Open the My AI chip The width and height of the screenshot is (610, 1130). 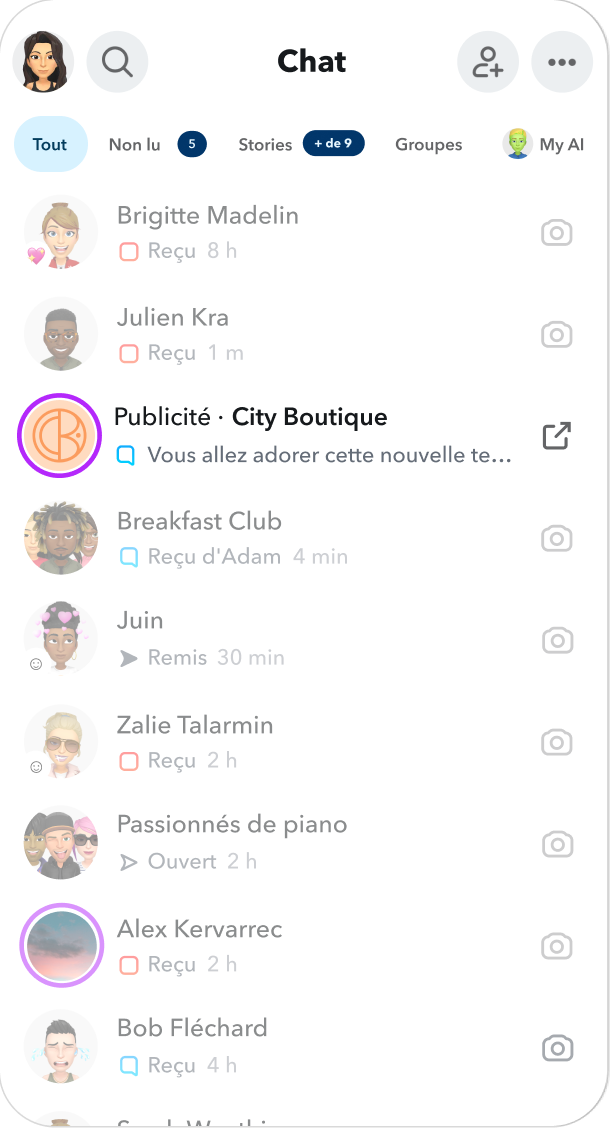545,144
